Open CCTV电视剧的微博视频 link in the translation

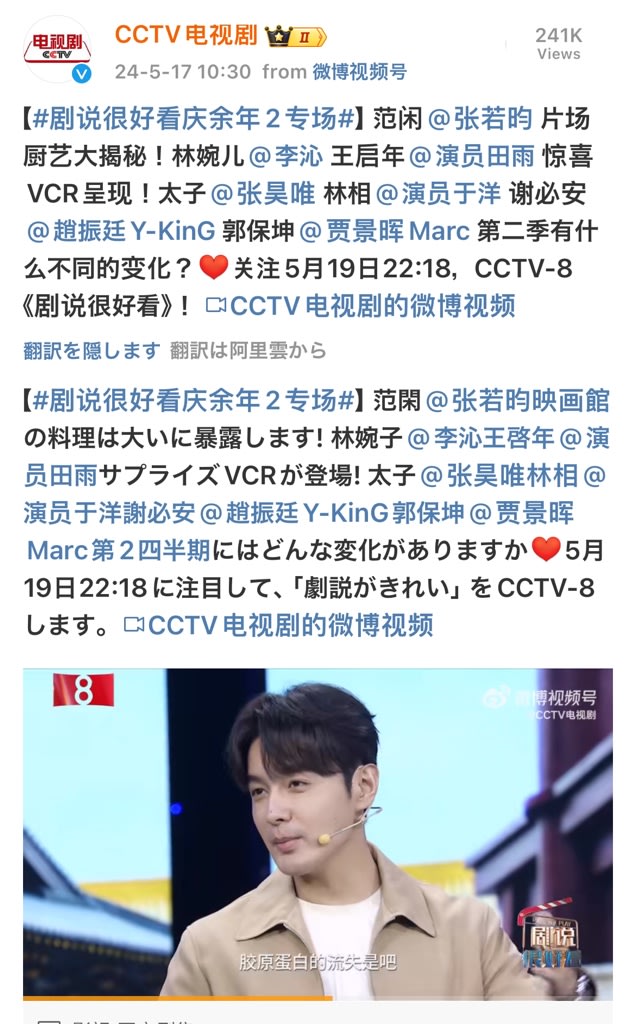pos(278,626)
